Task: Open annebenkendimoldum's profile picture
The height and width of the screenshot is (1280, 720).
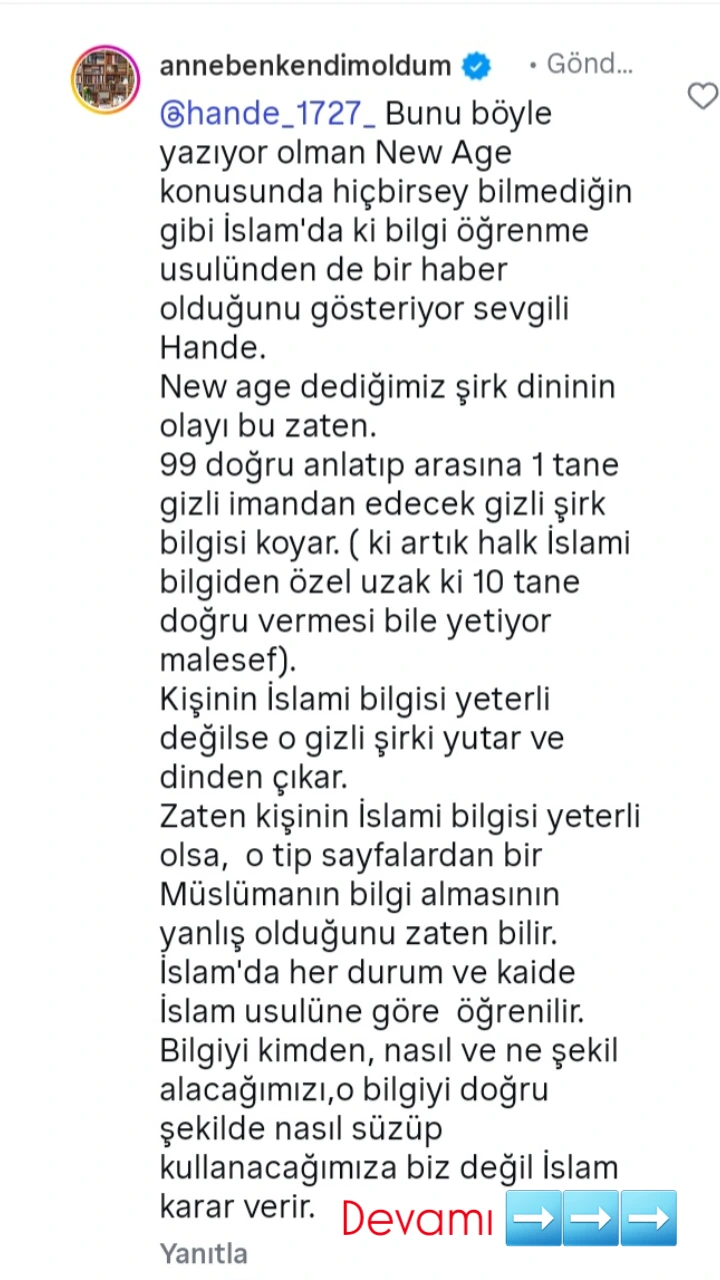Action: click(x=105, y=78)
